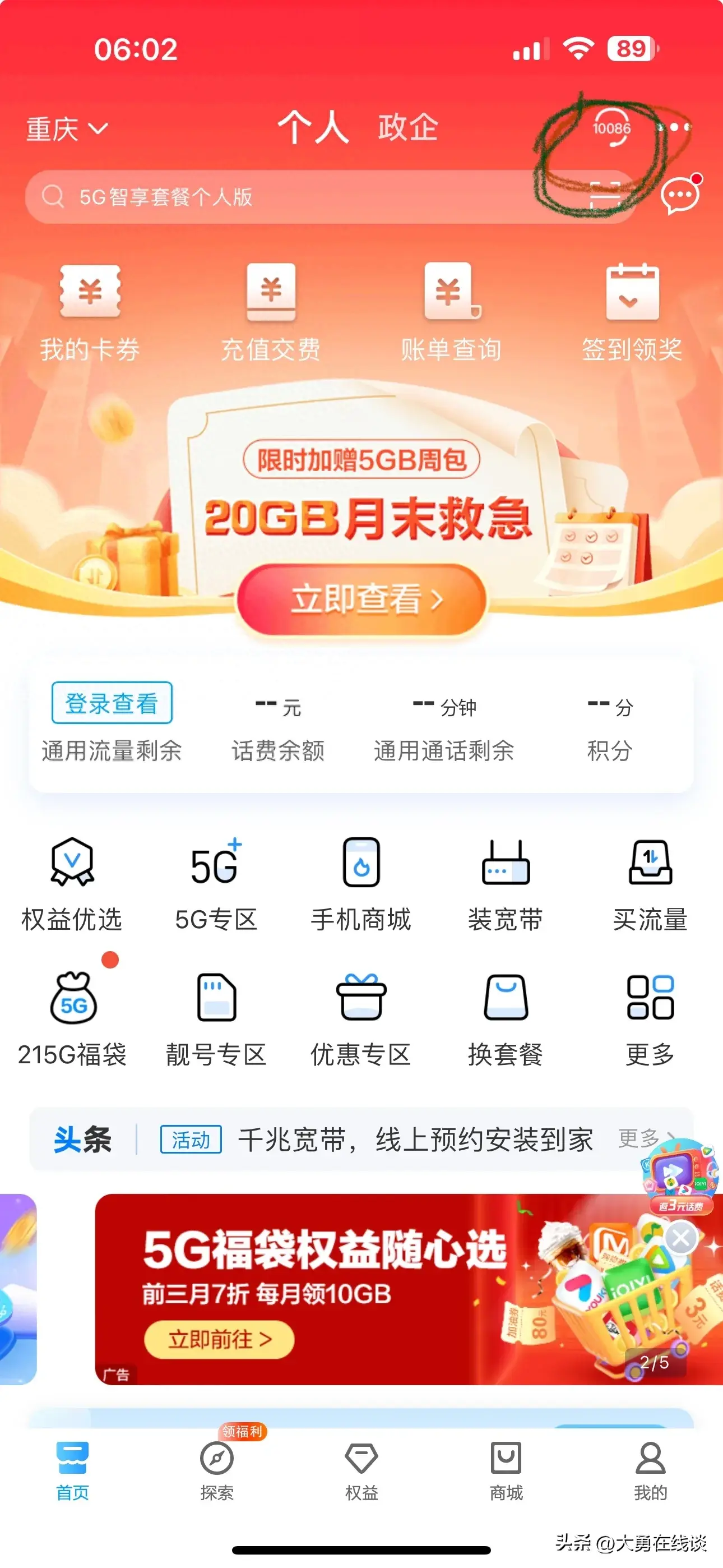Tap the 登录查看 button
This screenshot has height=1568, width=723.
click(112, 703)
